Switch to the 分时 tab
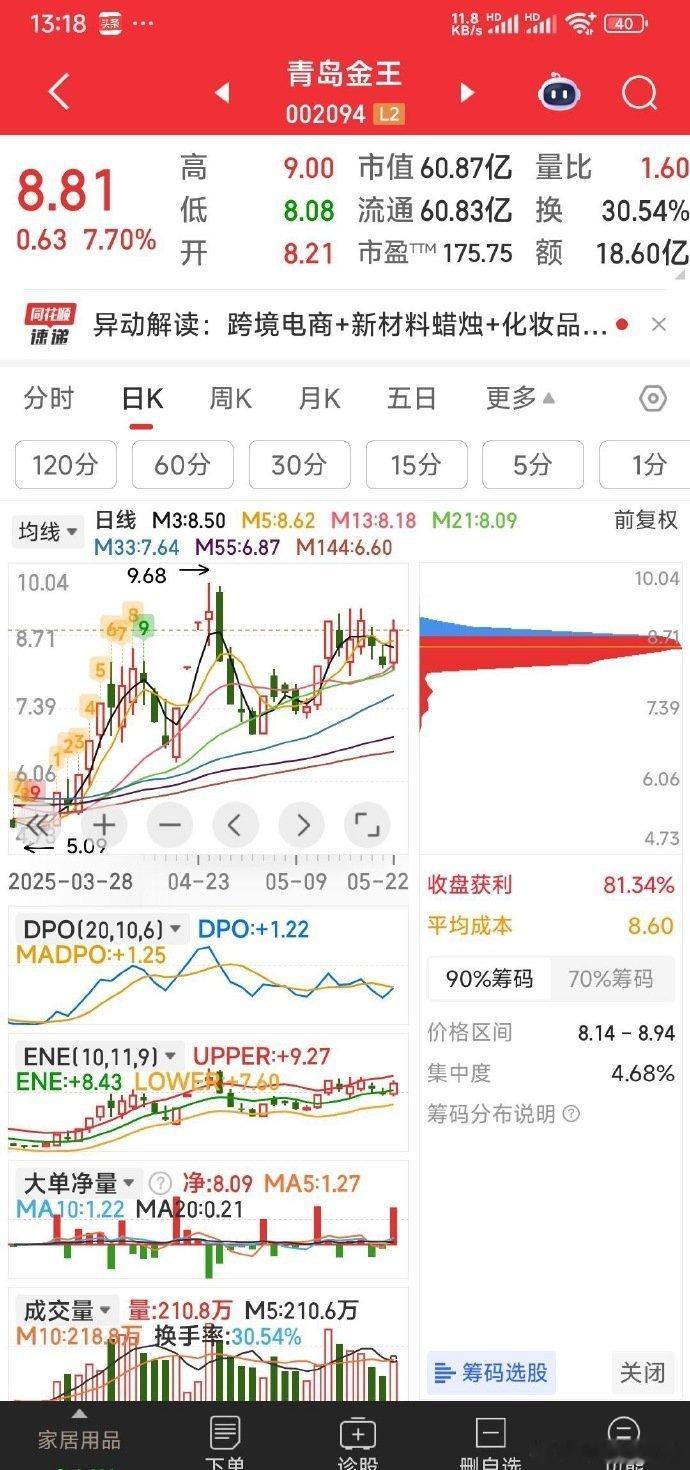690x1470 pixels. (x=48, y=399)
